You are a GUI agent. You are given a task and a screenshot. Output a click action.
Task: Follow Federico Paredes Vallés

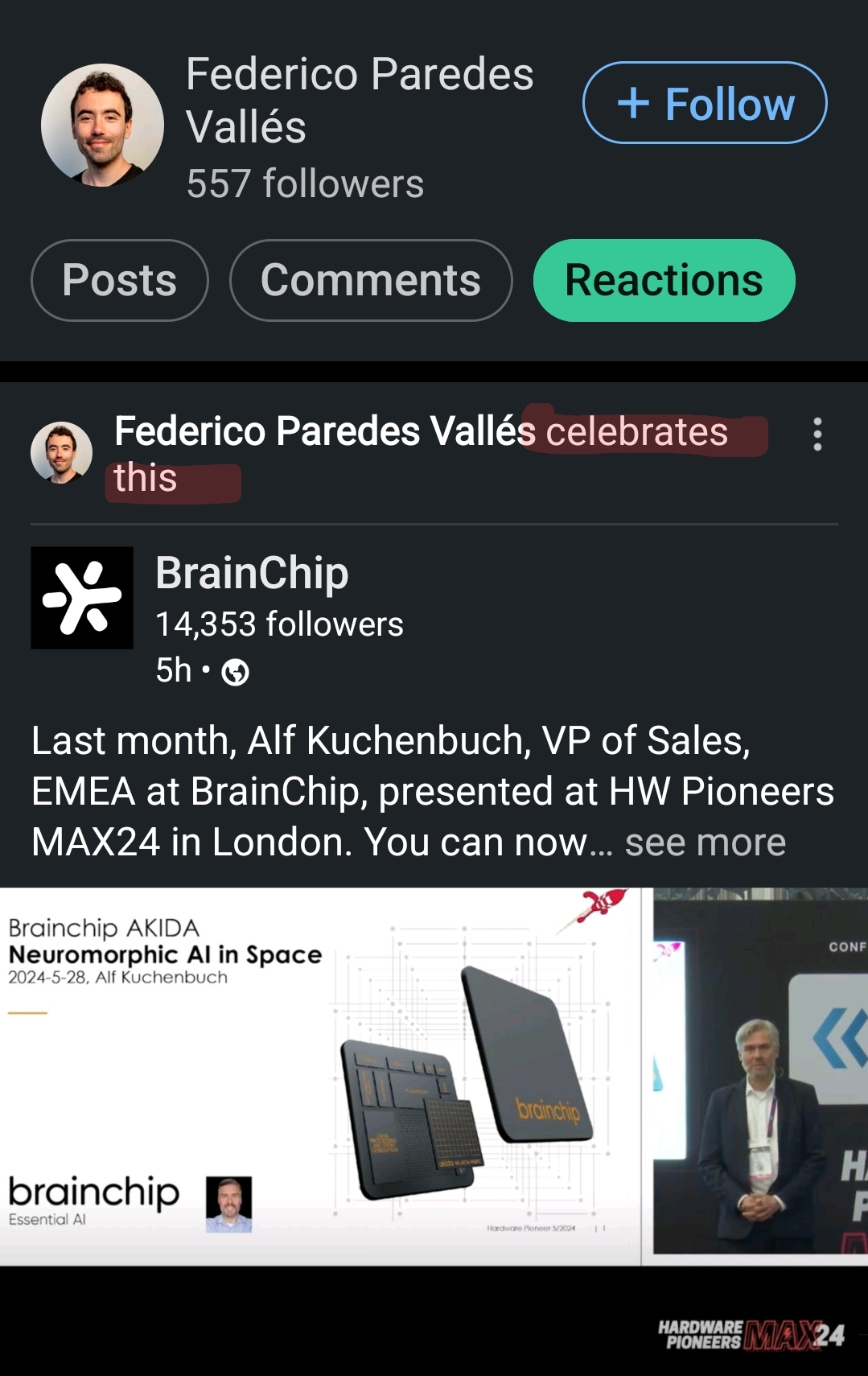coord(705,103)
